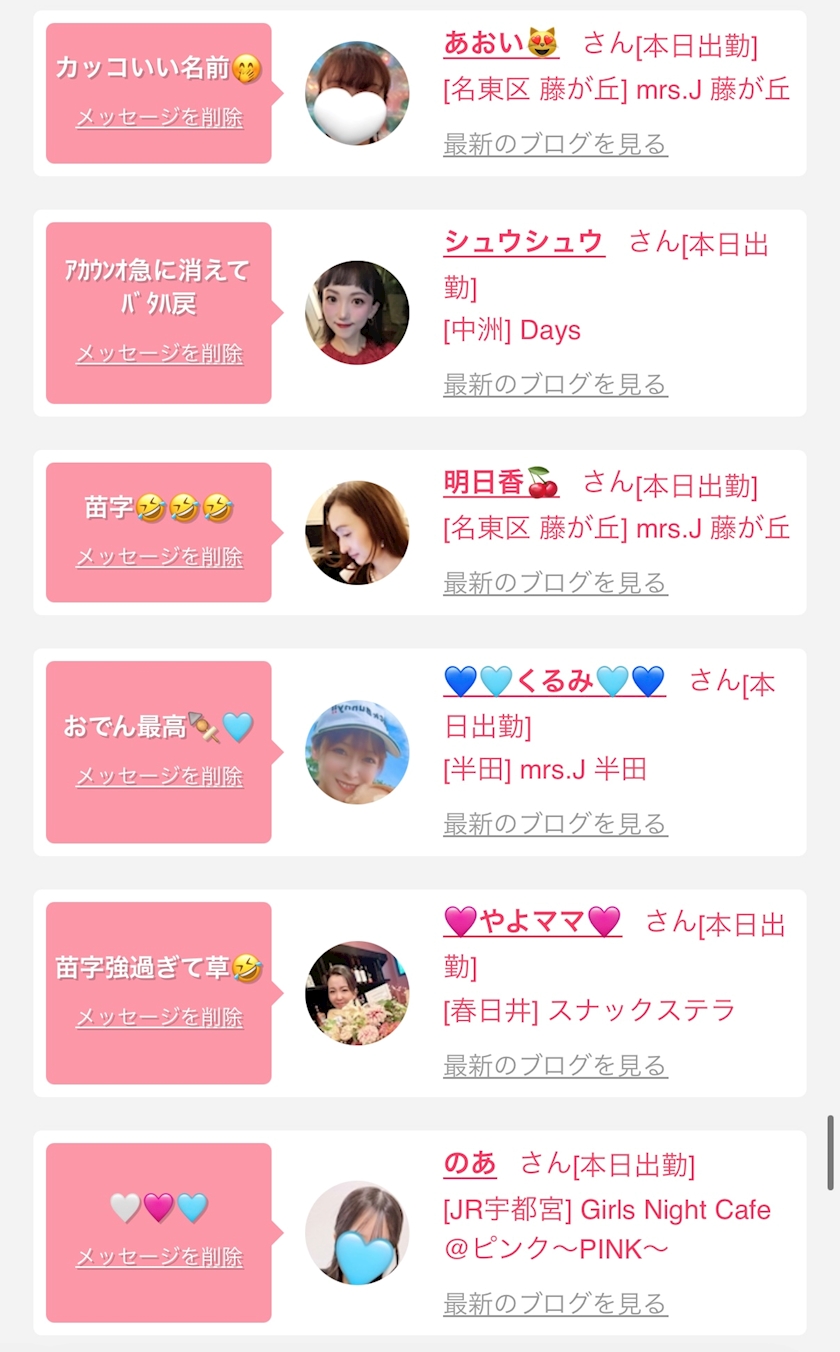Image resolution: width=840 pixels, height=1352 pixels.
Task: Tap くるみ's profile photo
Action: coord(357,752)
